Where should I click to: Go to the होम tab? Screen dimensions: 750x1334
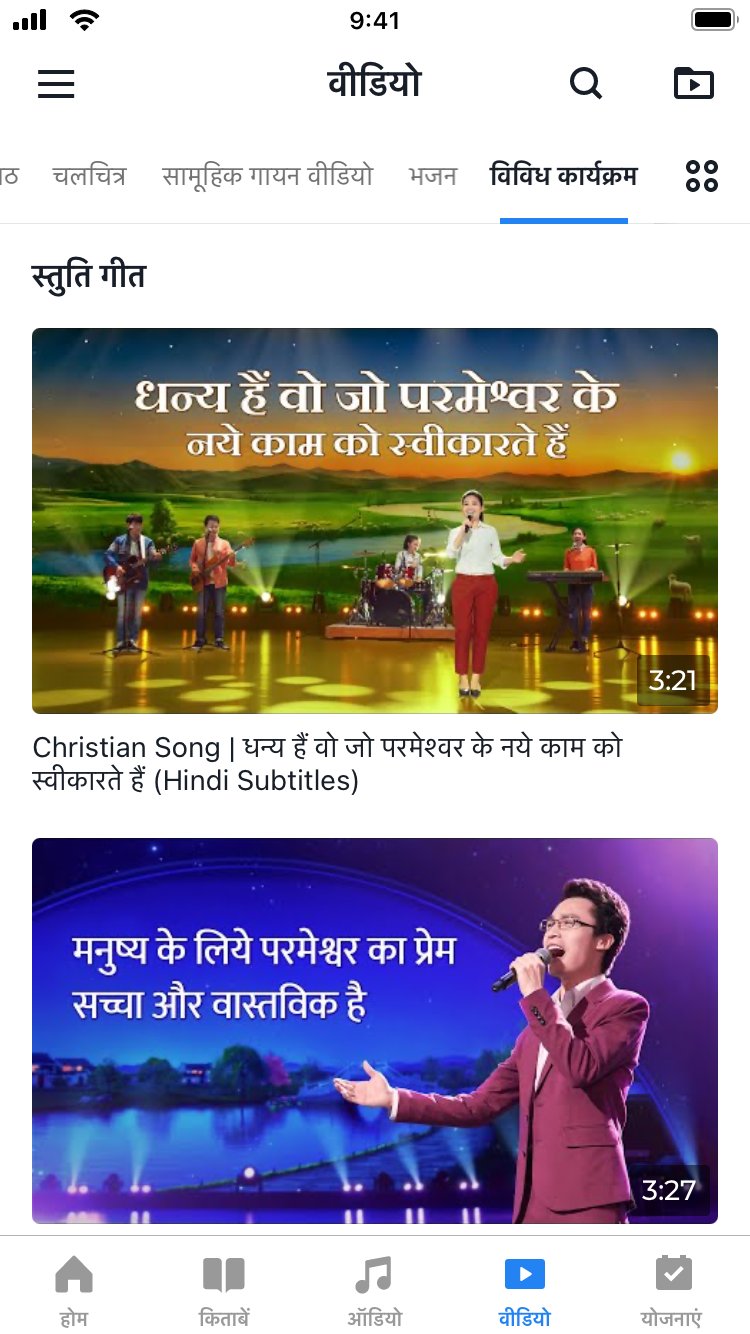(x=74, y=1289)
